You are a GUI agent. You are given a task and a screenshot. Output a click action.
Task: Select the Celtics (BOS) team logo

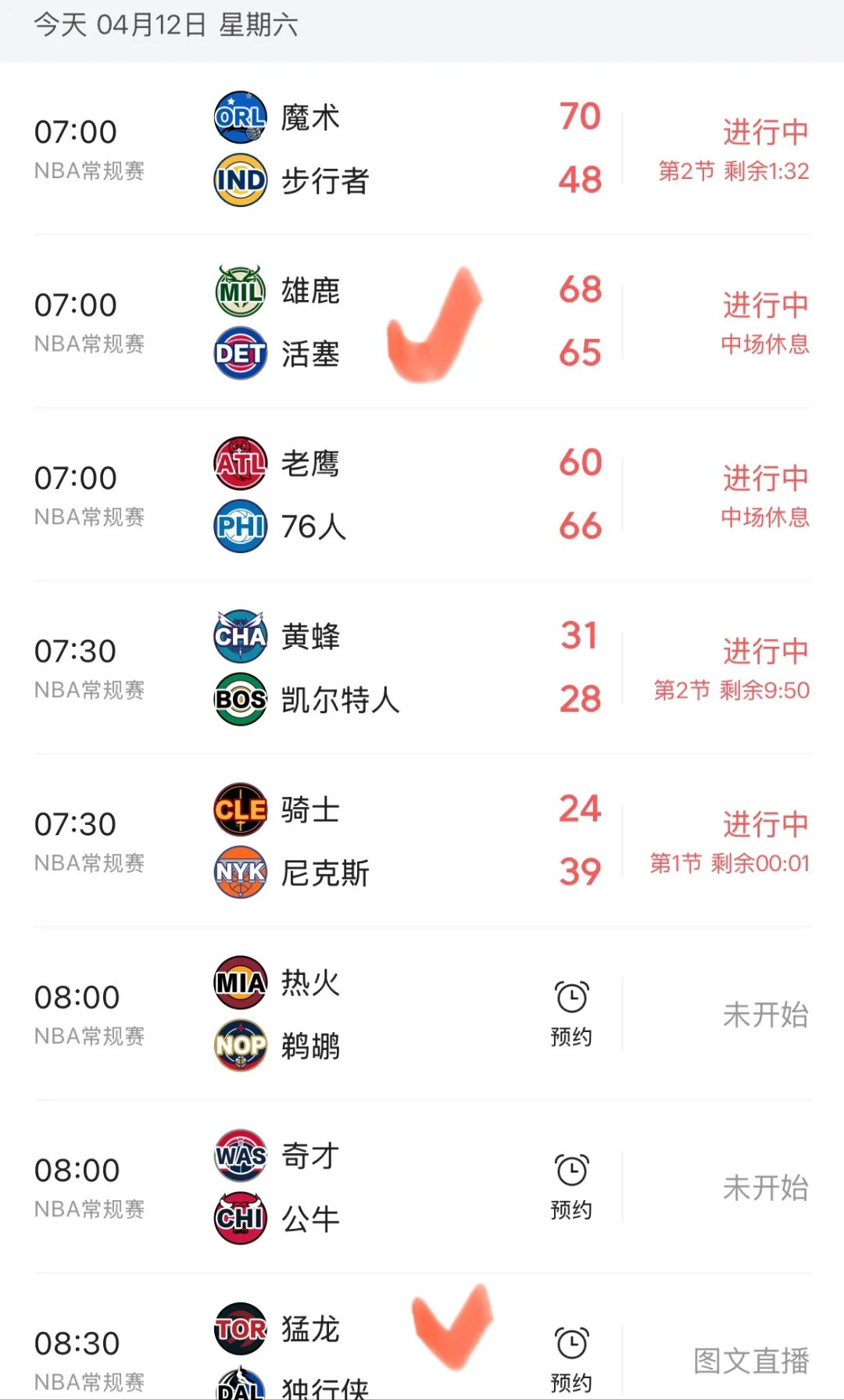[x=240, y=699]
